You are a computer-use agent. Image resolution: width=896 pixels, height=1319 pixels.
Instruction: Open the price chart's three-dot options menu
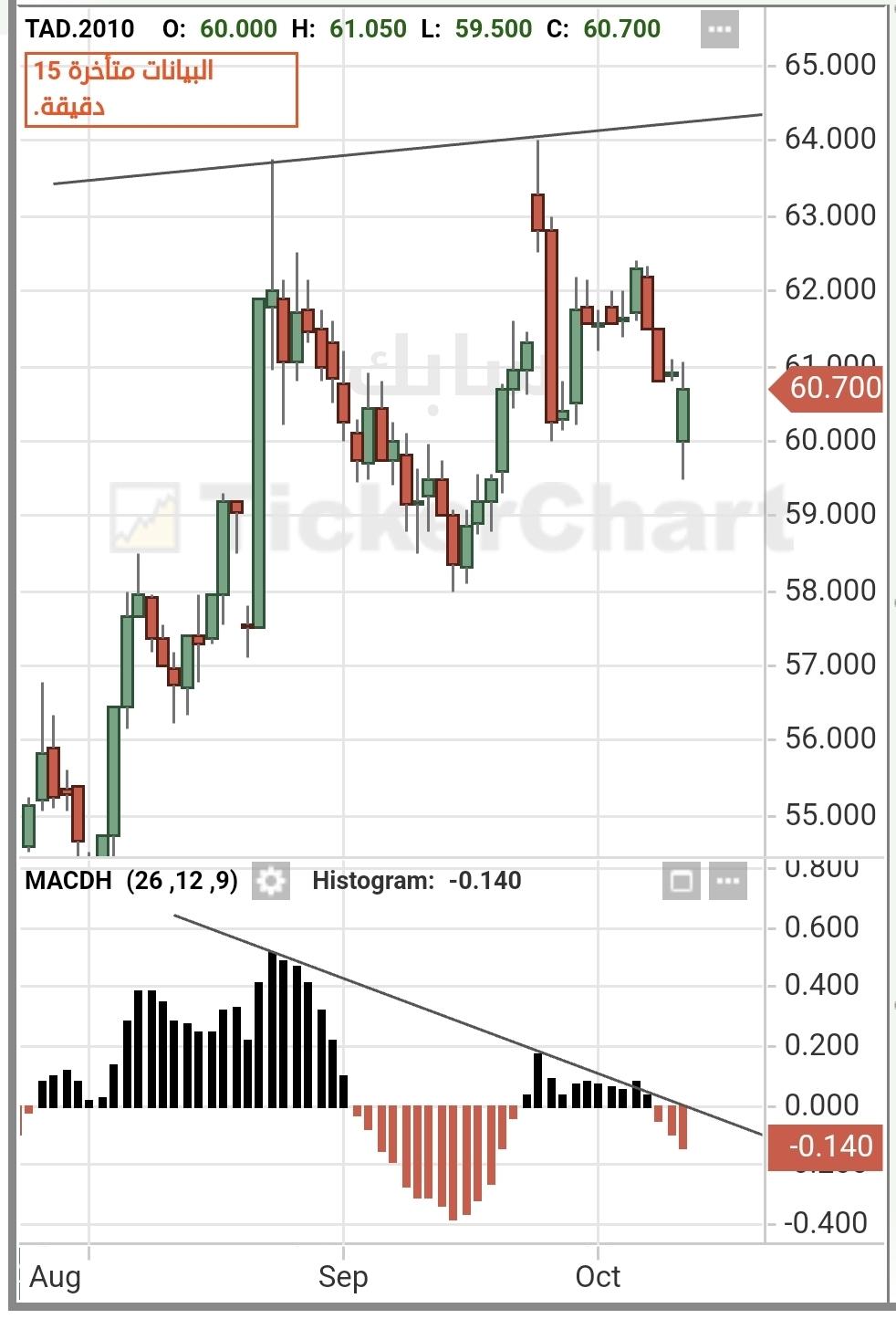(720, 29)
